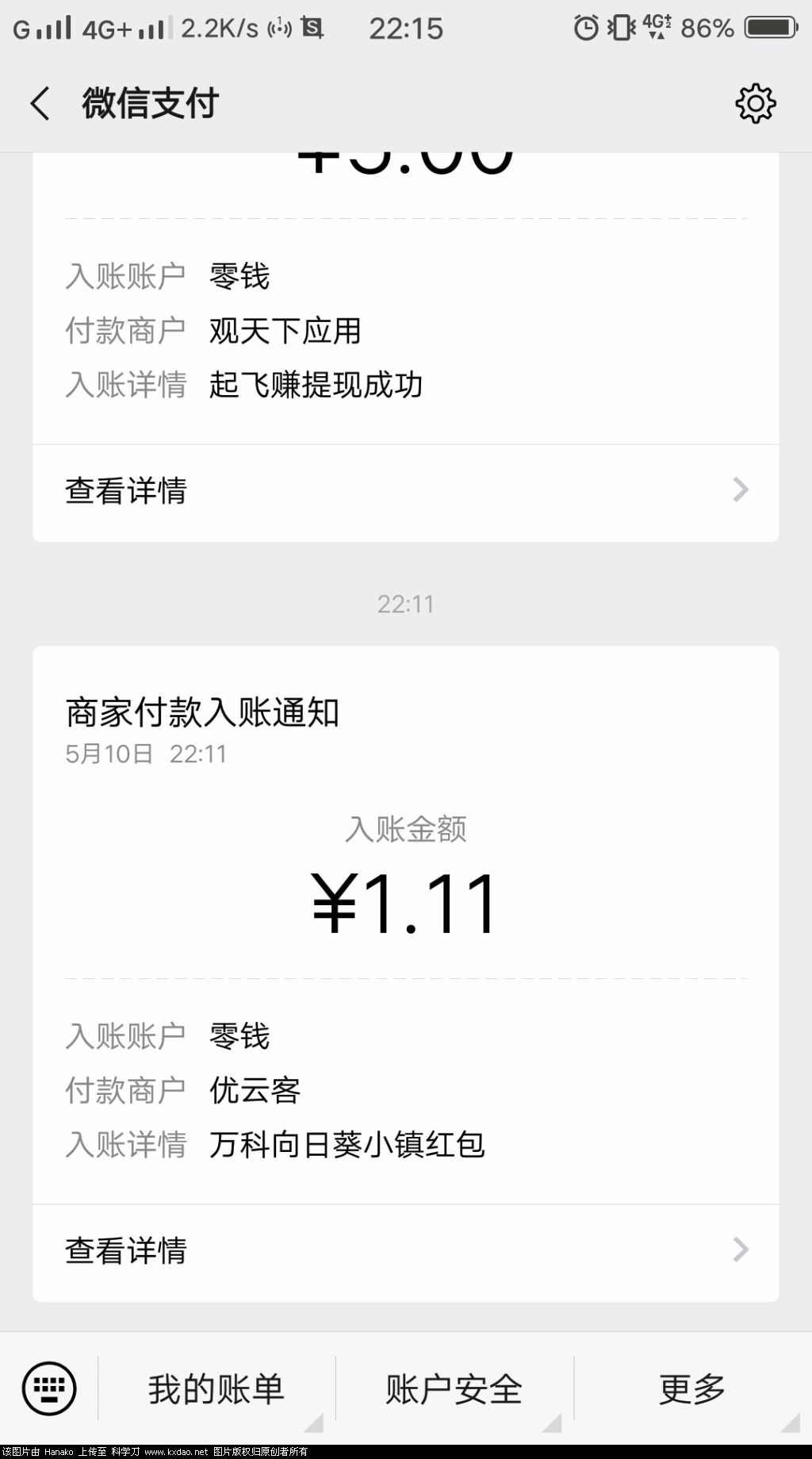The image size is (812, 1459).
Task: Go back from 微信支付 screen
Action: 40,104
